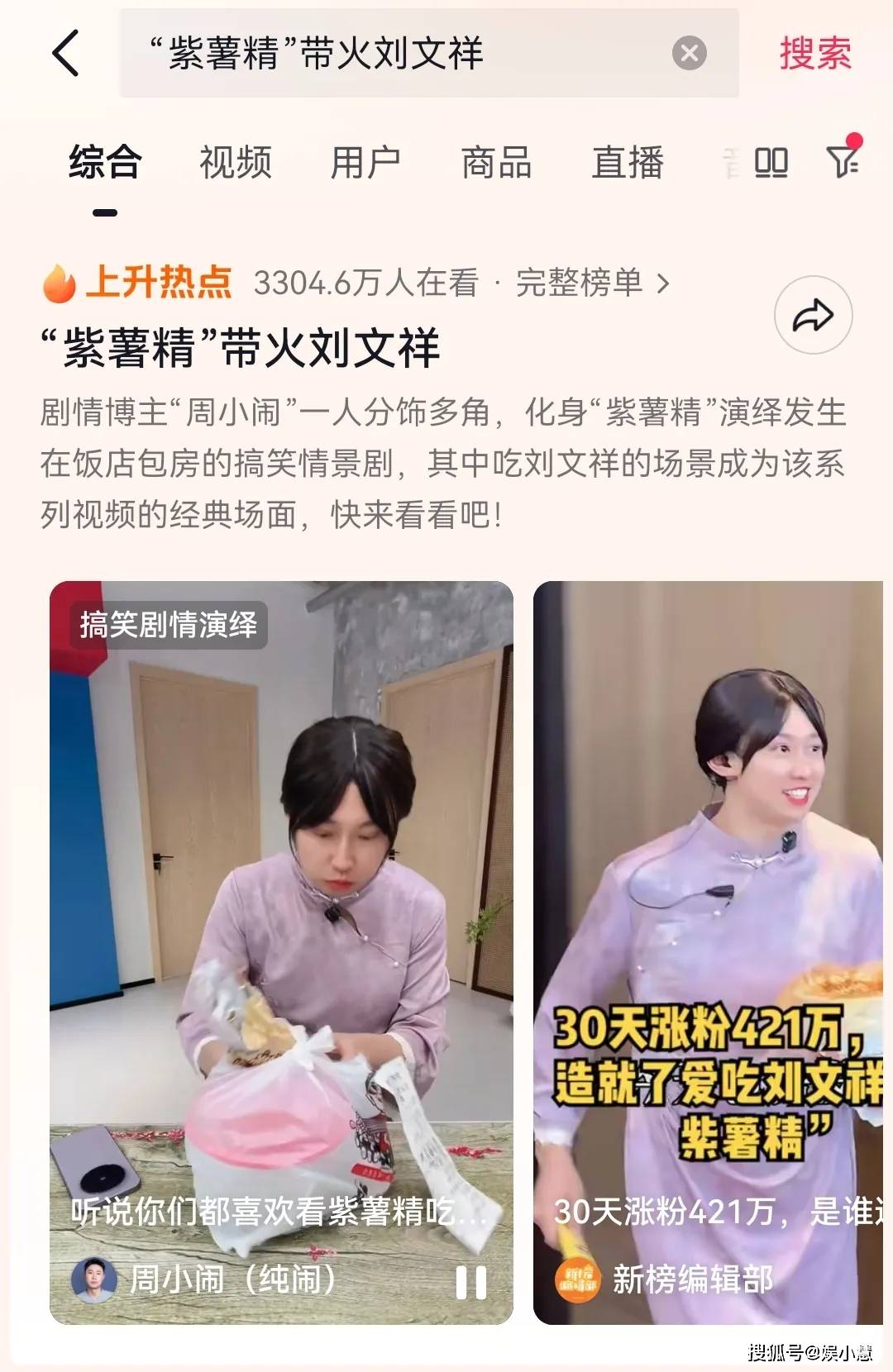Open the 完整榜单 full ranking
This screenshot has height=1372, width=893.
(592, 283)
